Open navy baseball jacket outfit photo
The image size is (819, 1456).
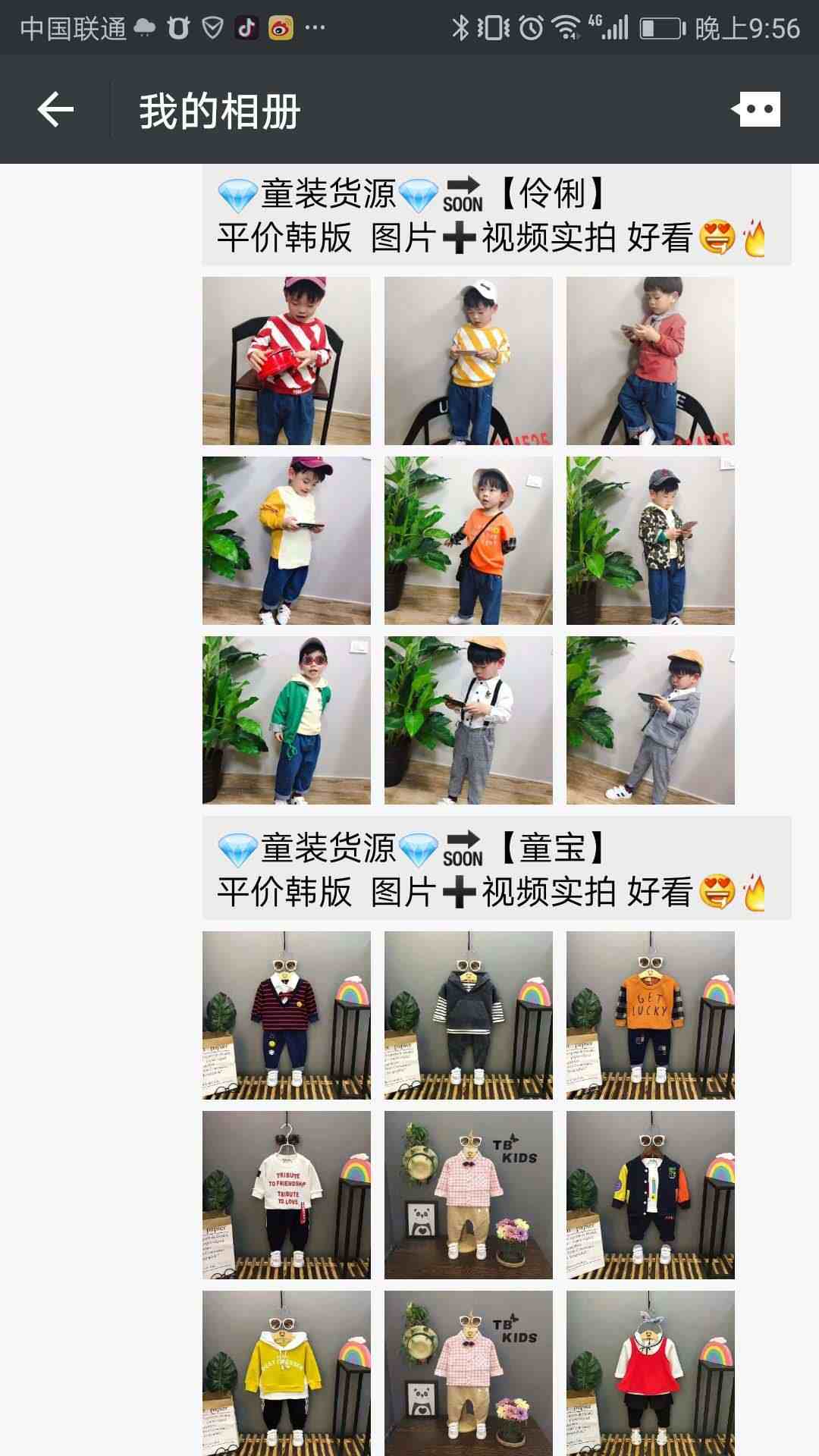pos(651,1195)
